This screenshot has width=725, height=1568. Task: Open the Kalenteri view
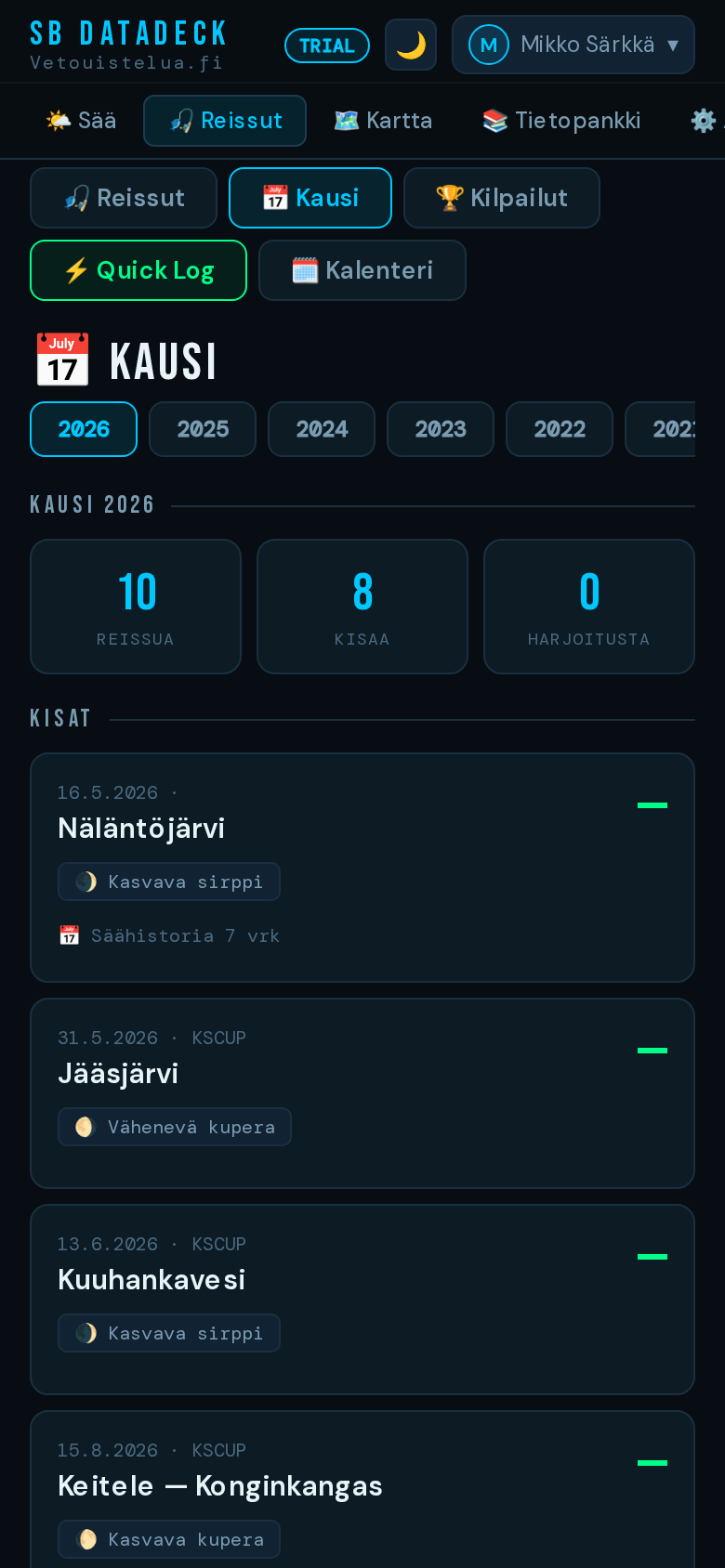pos(362,270)
